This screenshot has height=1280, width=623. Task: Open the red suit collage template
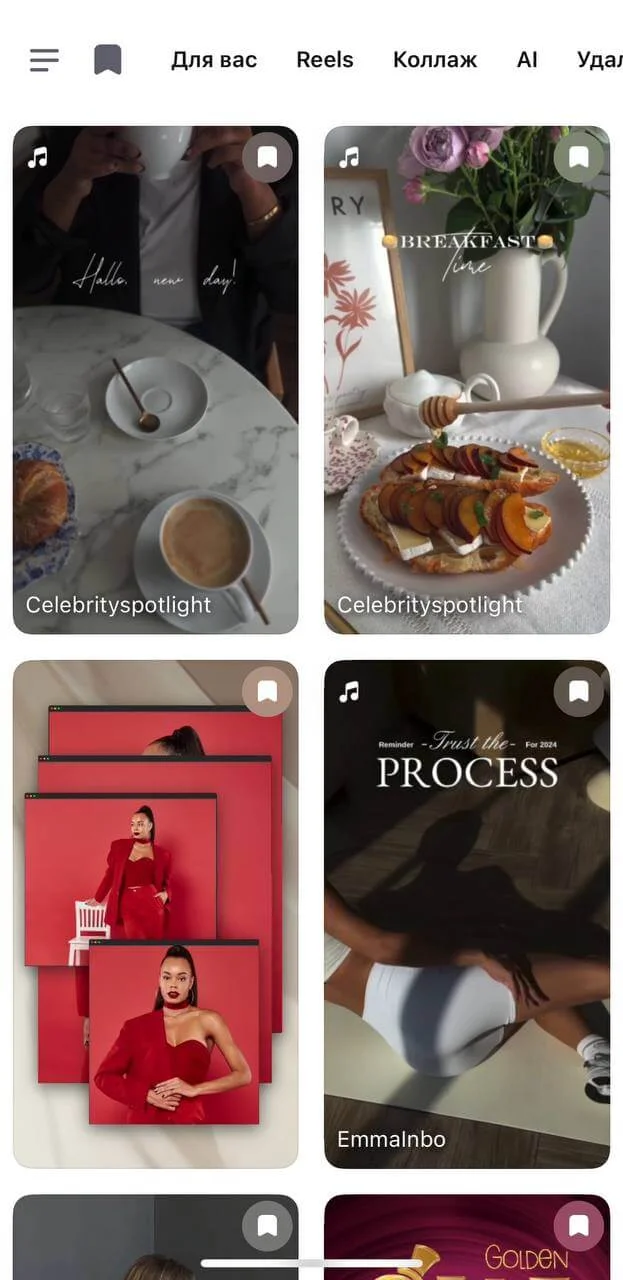[x=155, y=930]
